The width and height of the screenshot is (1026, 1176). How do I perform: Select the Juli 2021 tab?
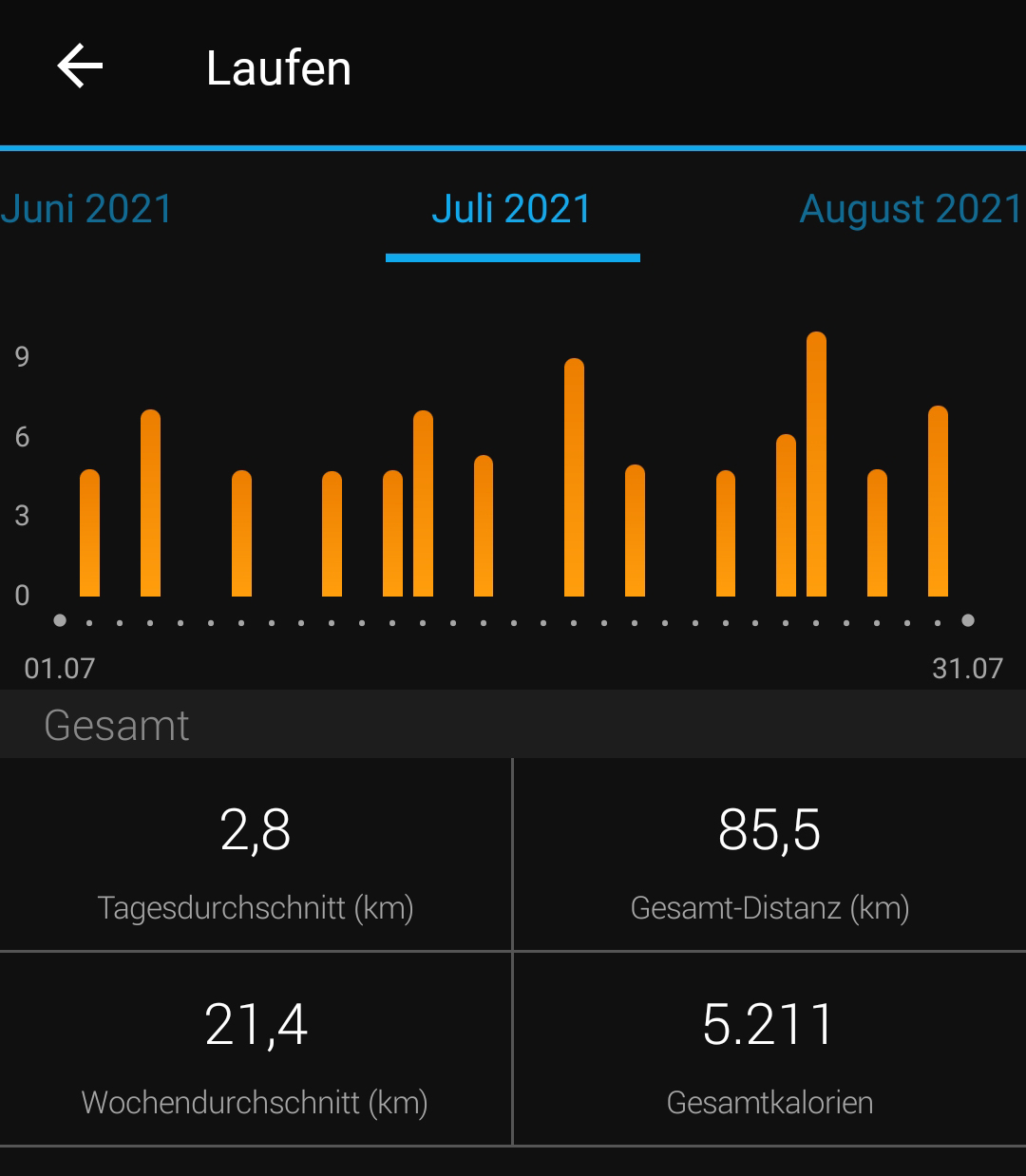click(x=512, y=209)
